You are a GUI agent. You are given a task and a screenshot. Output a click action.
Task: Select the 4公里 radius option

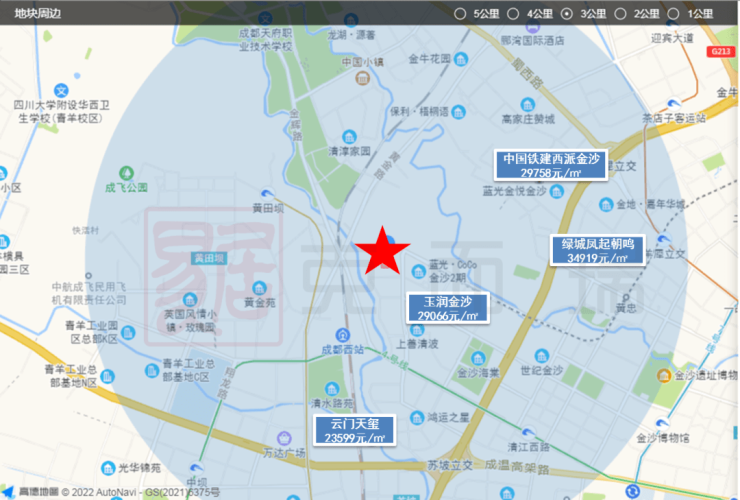click(514, 14)
